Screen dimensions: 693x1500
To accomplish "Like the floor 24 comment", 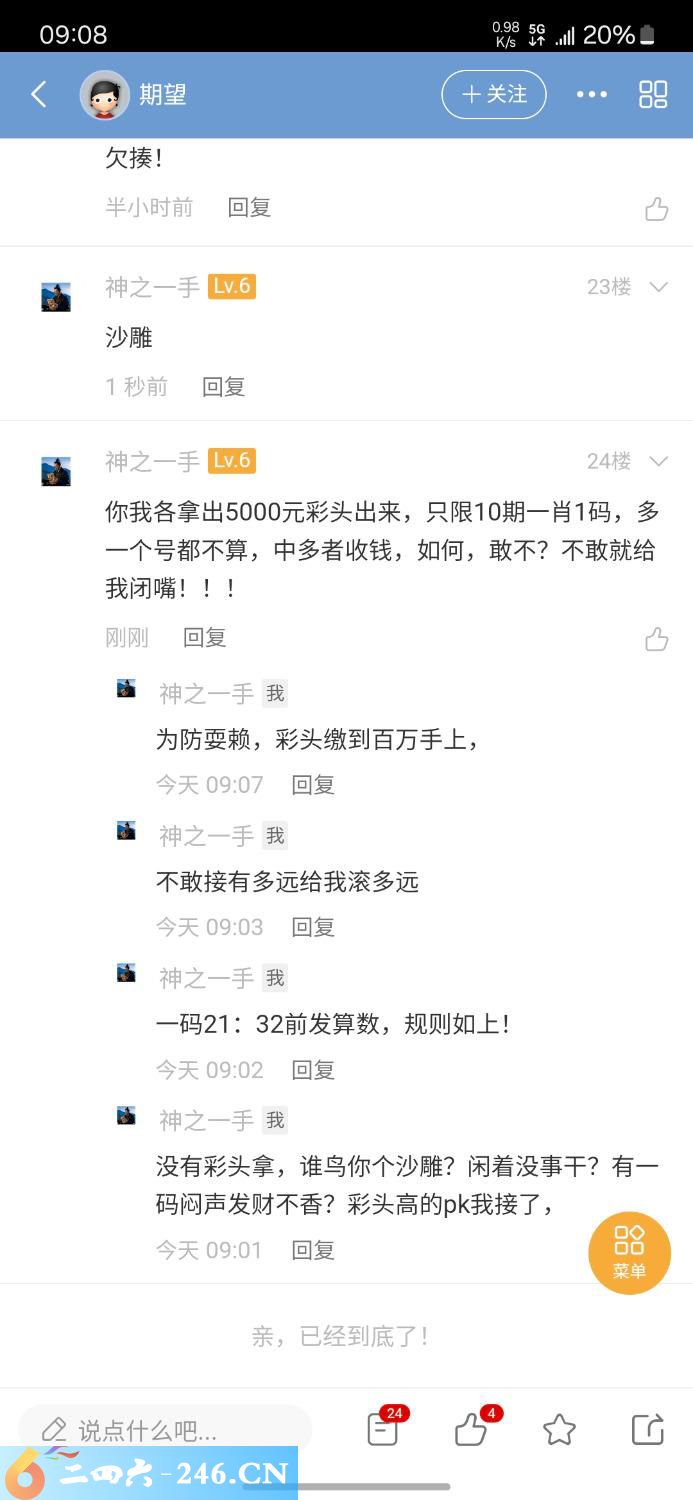I will (x=656, y=639).
